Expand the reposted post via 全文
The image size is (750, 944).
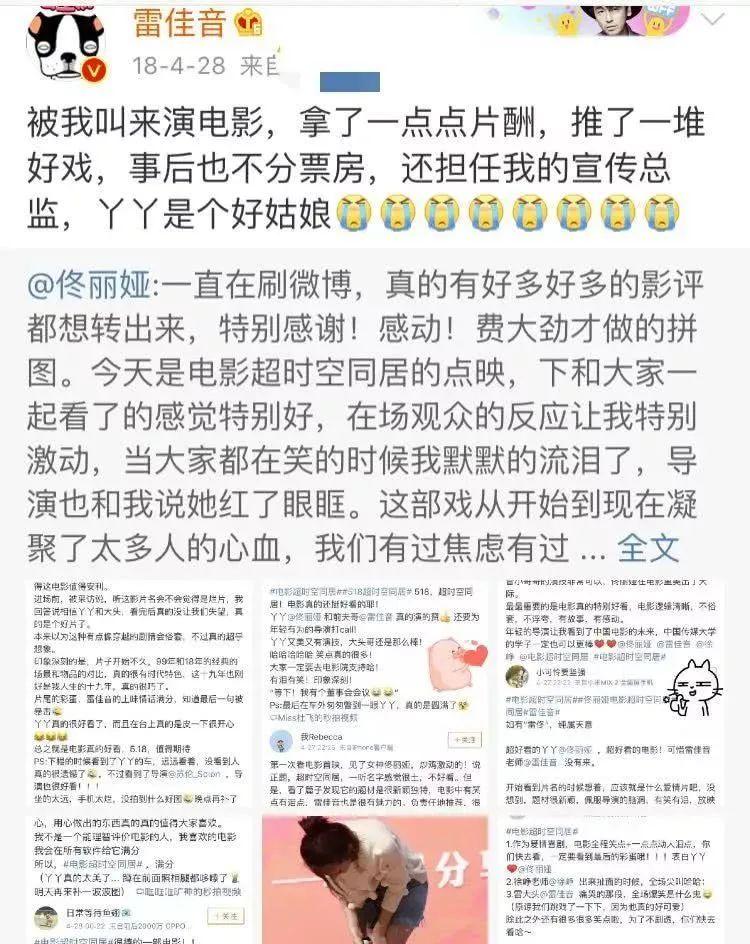[x=648, y=548]
